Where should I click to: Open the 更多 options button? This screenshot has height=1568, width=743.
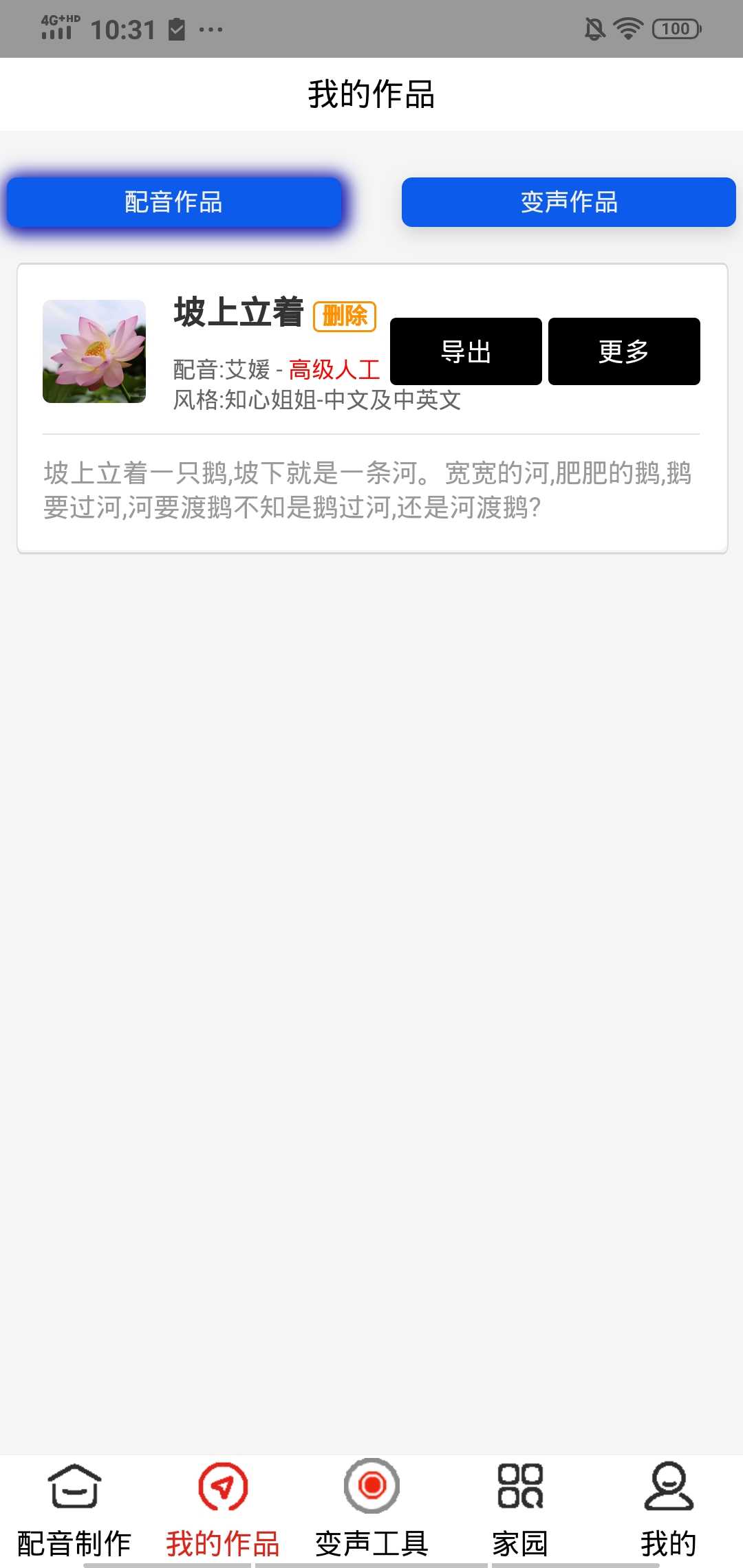point(623,351)
